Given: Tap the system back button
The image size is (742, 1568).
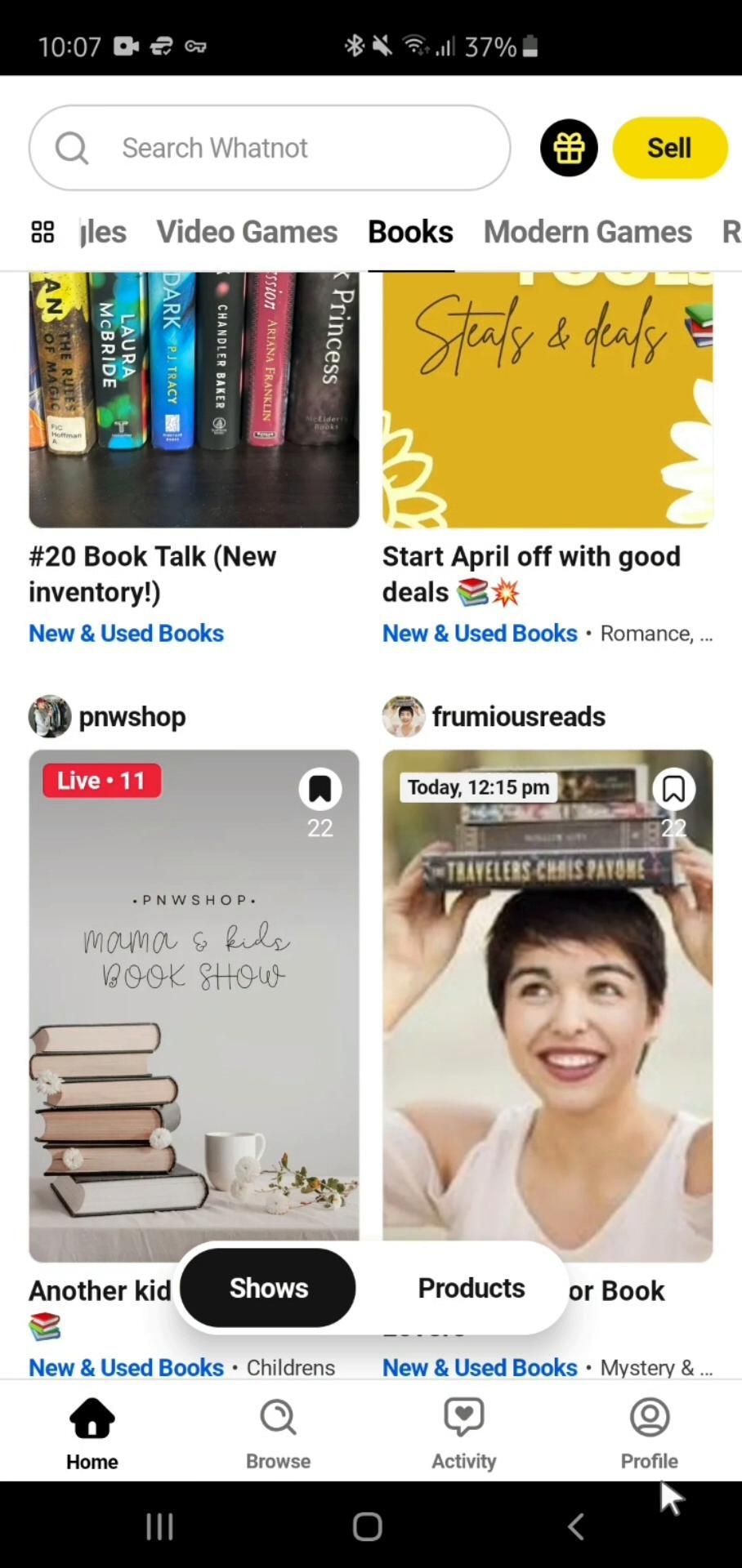Looking at the screenshot, I should pos(575,1526).
